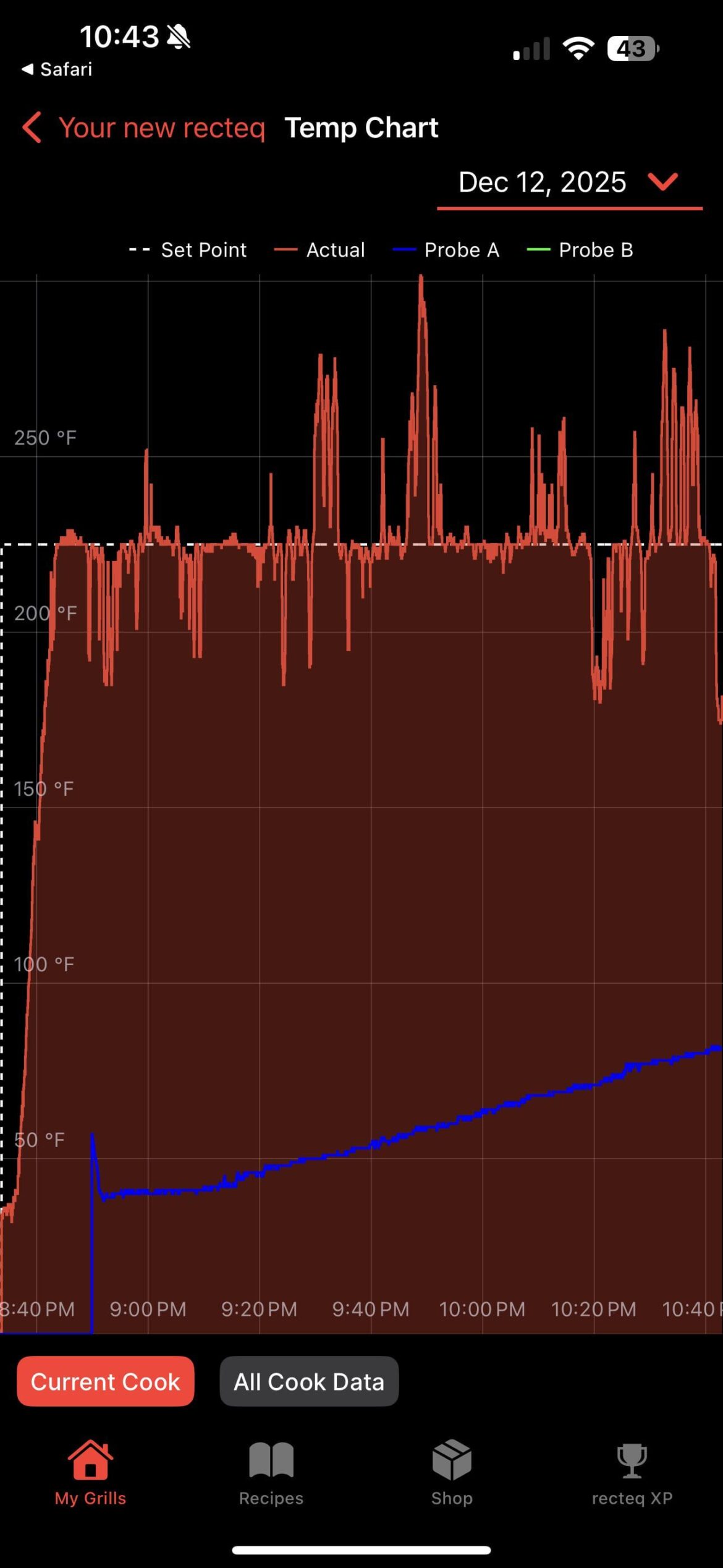Select the Current Cook tab
The image size is (723, 1568).
tap(105, 1381)
